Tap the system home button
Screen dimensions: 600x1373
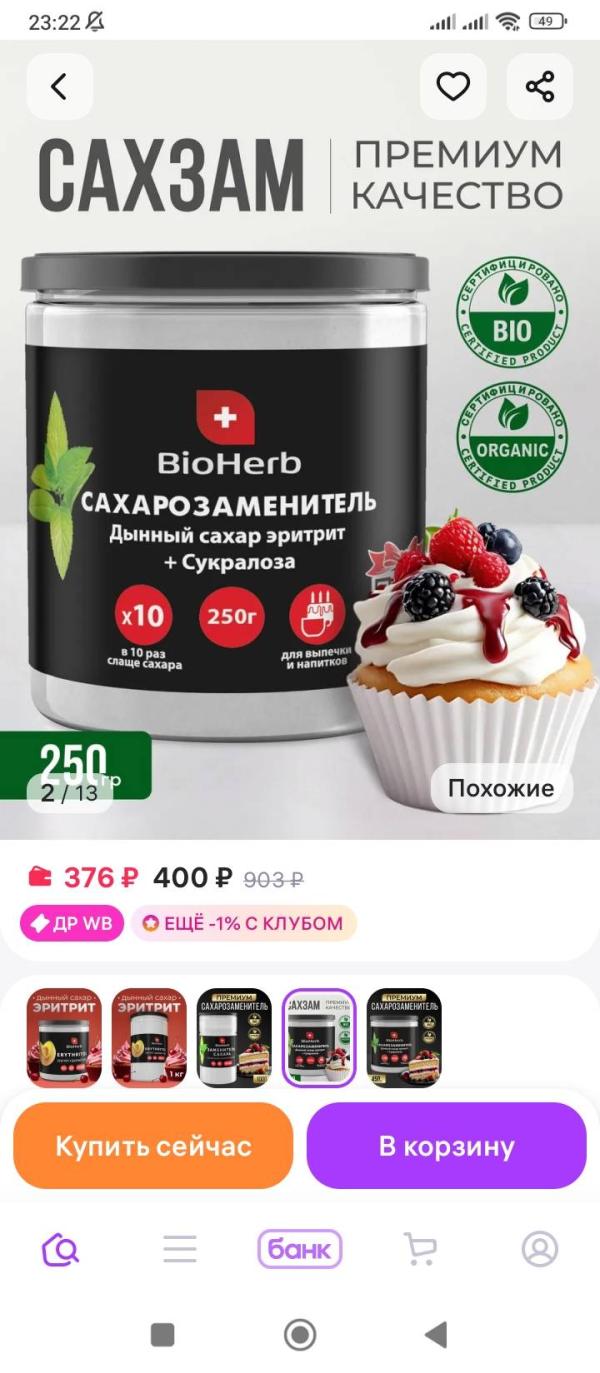click(300, 1334)
